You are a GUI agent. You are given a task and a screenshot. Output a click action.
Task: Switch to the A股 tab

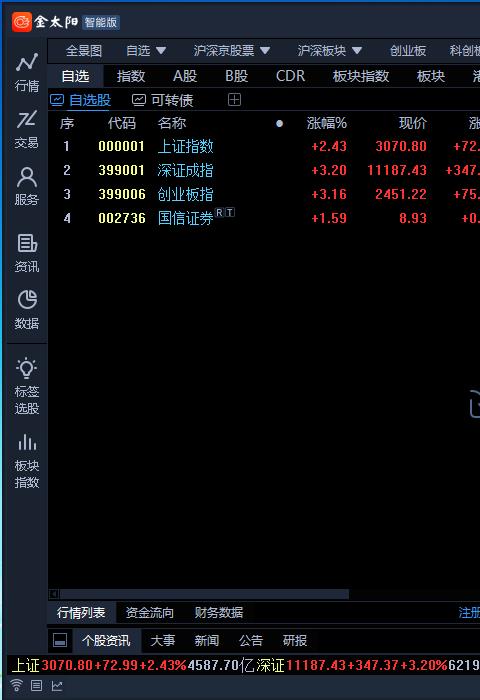pyautogui.click(x=185, y=76)
